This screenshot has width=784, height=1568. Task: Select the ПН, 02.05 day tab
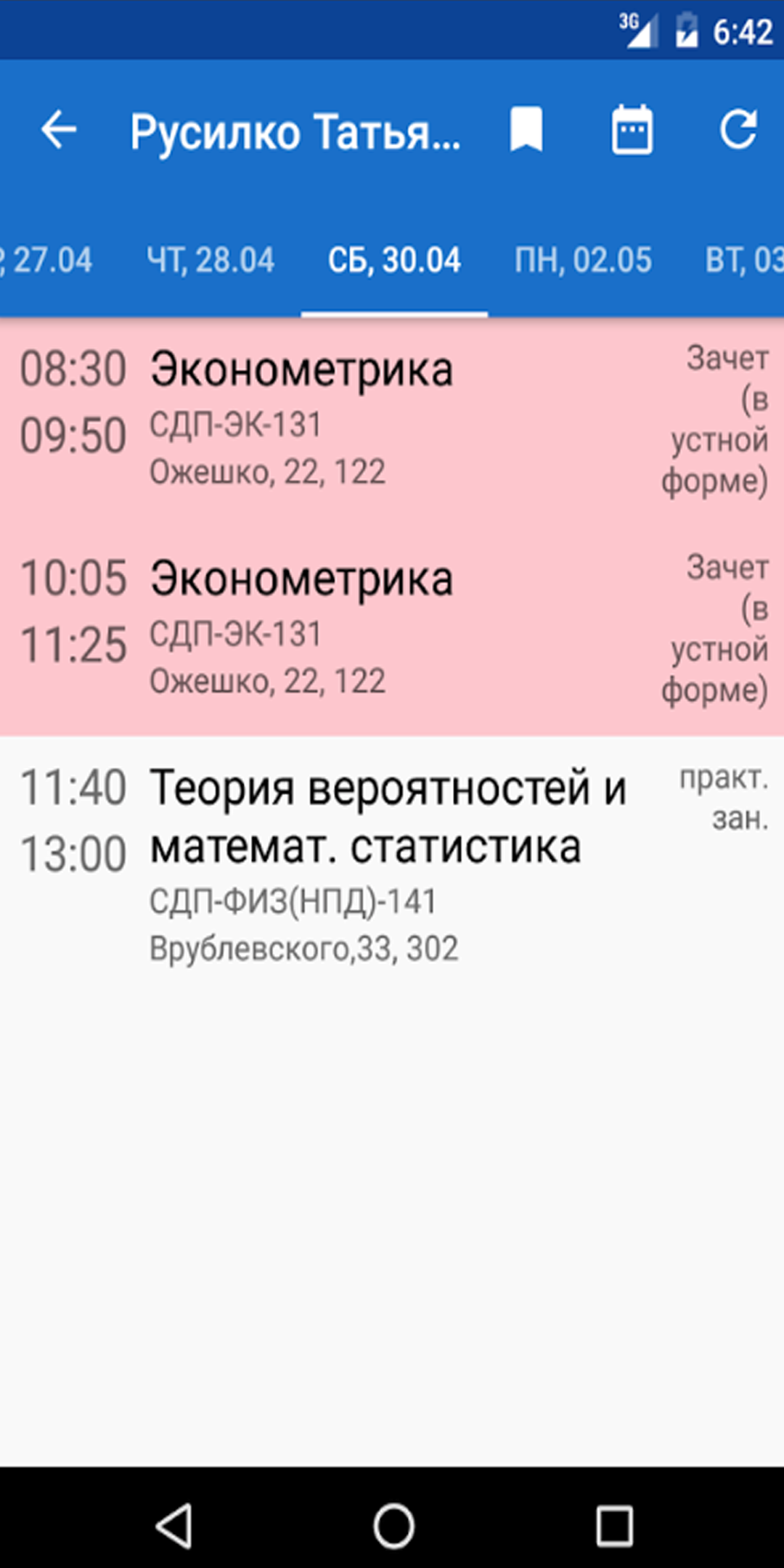585,260
